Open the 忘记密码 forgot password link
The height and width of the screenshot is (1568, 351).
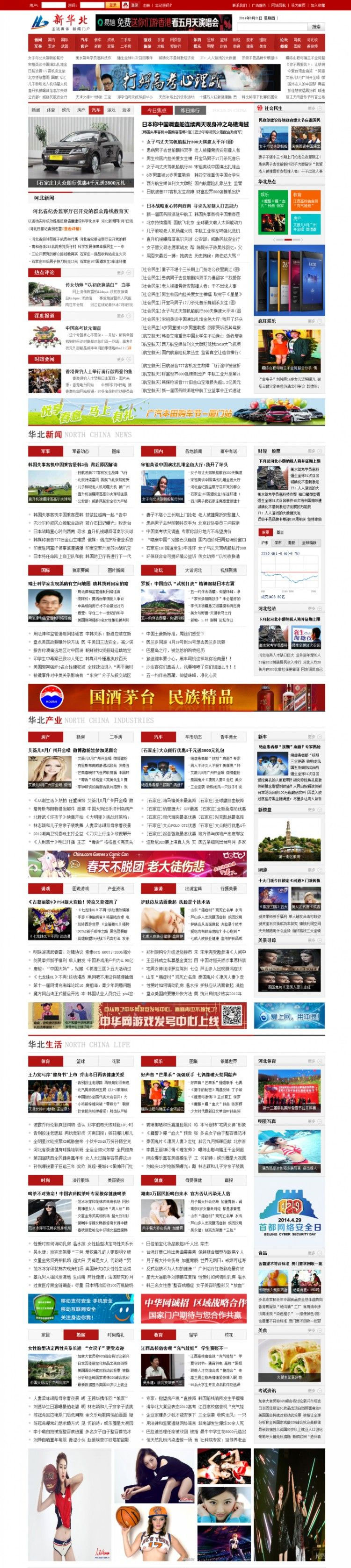[163, 5]
